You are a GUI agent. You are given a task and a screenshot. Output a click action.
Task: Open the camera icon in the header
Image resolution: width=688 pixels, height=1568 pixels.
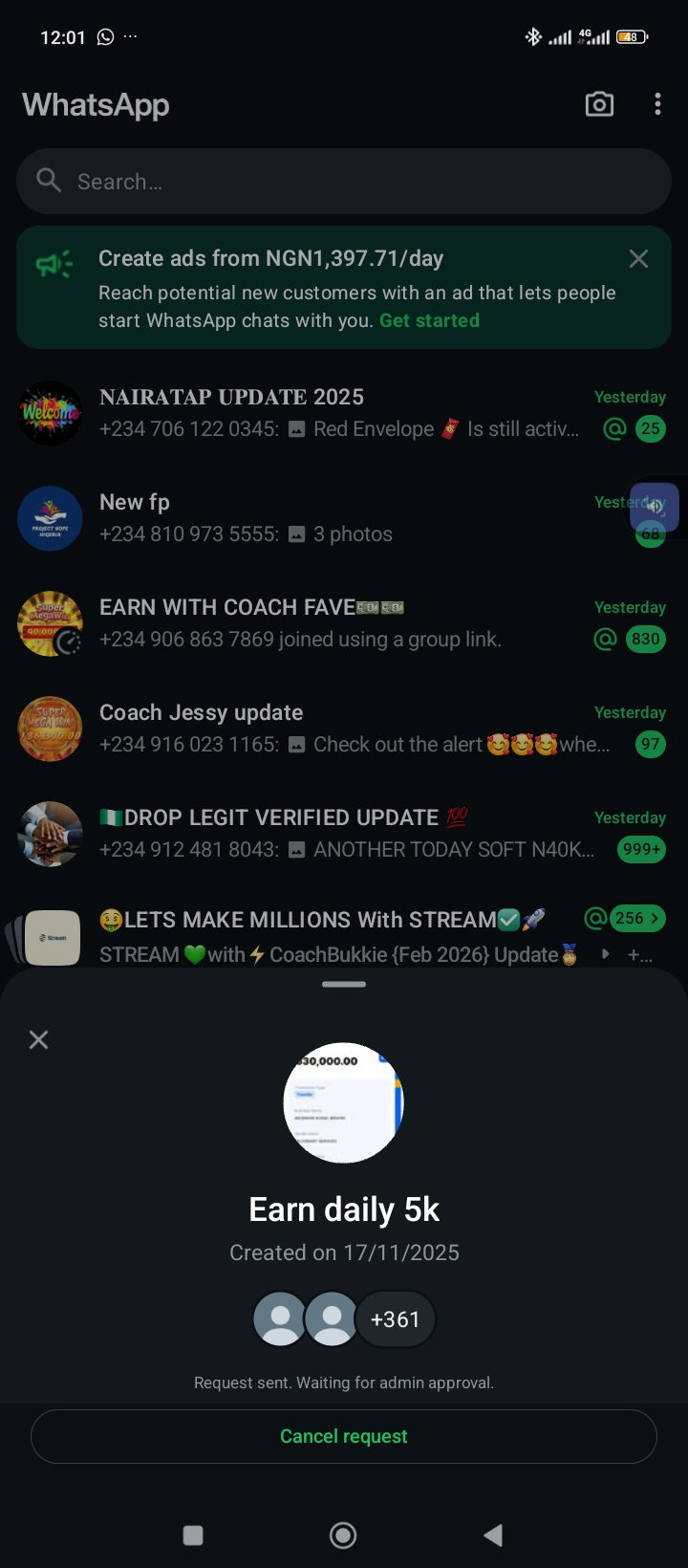pyautogui.click(x=599, y=104)
